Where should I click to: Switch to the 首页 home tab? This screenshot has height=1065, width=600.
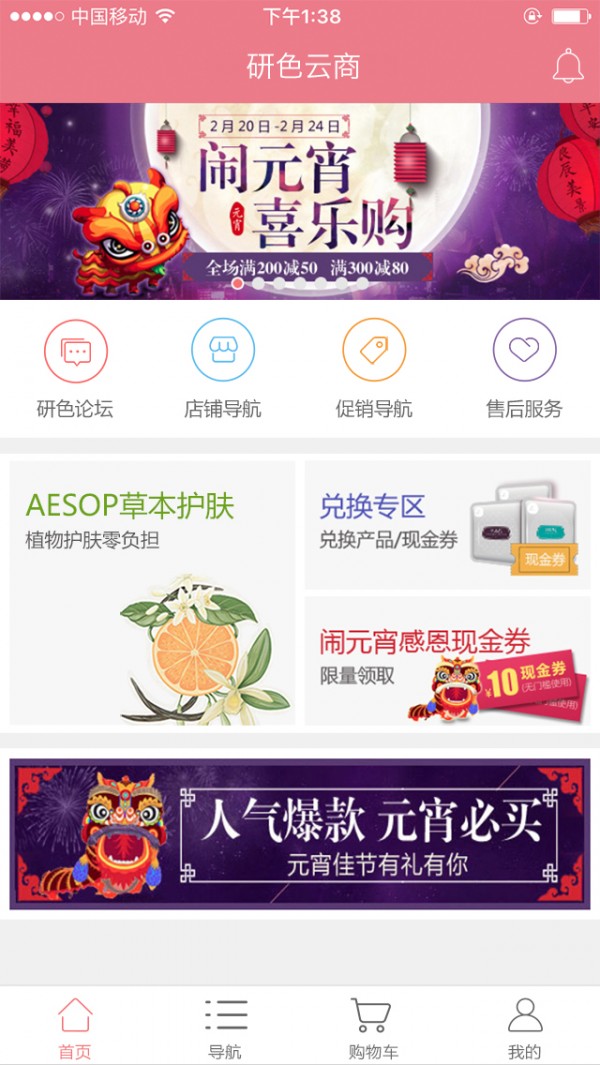point(75,1027)
